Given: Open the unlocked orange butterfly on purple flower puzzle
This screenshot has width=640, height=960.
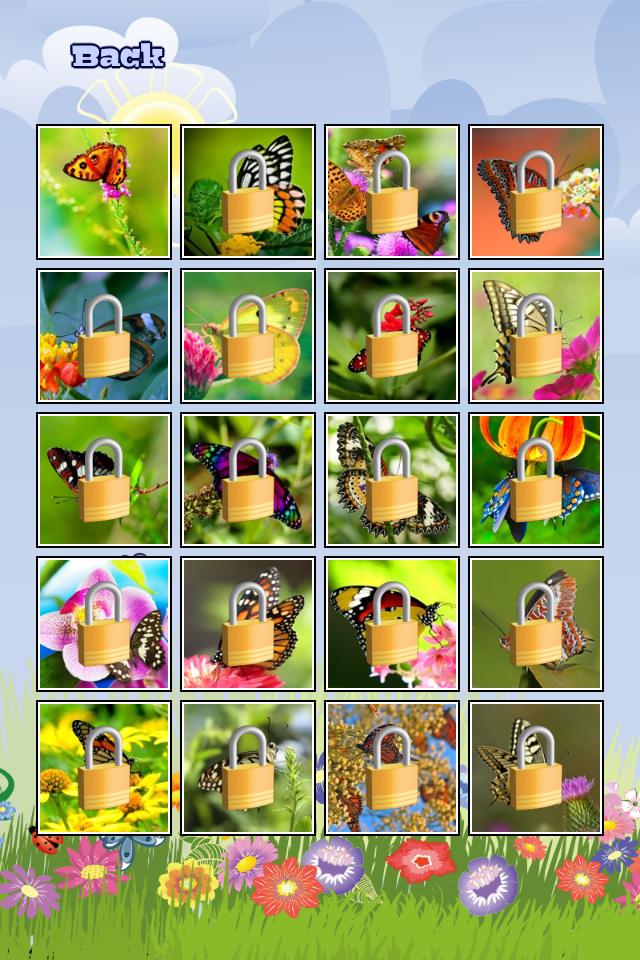Looking at the screenshot, I should [x=104, y=191].
